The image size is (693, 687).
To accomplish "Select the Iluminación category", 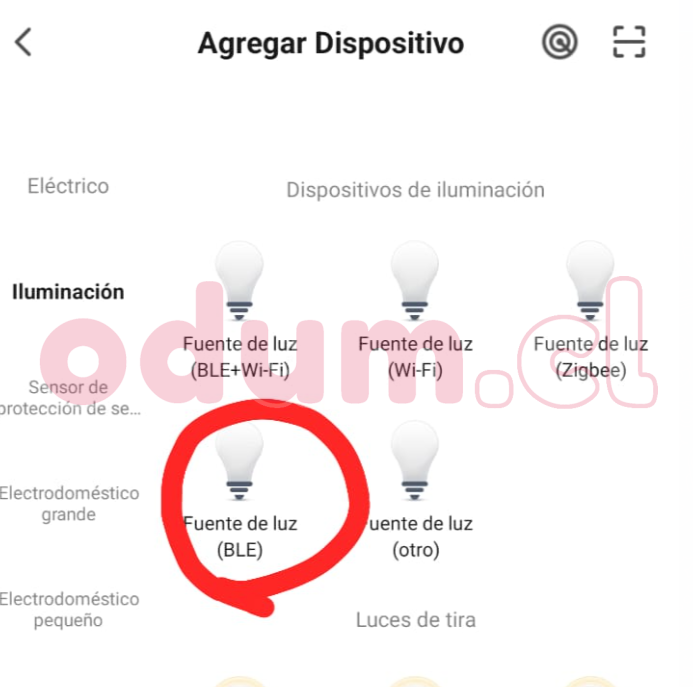I will coord(68,292).
